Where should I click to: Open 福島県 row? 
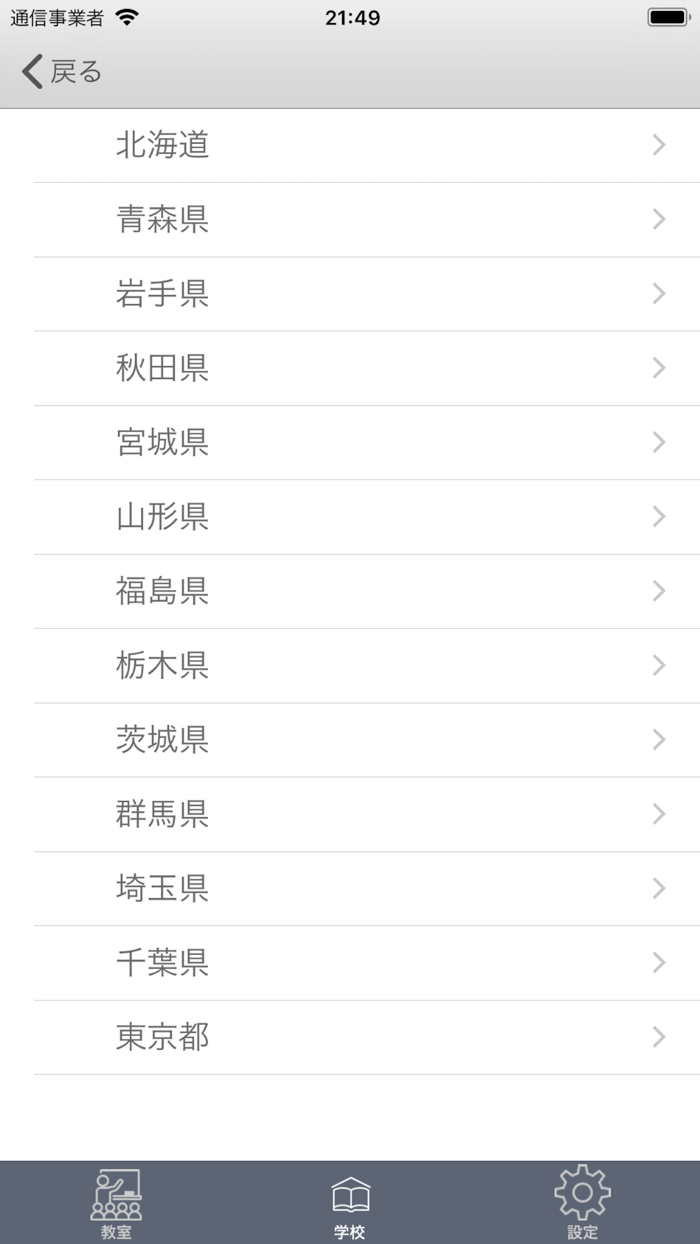350,592
